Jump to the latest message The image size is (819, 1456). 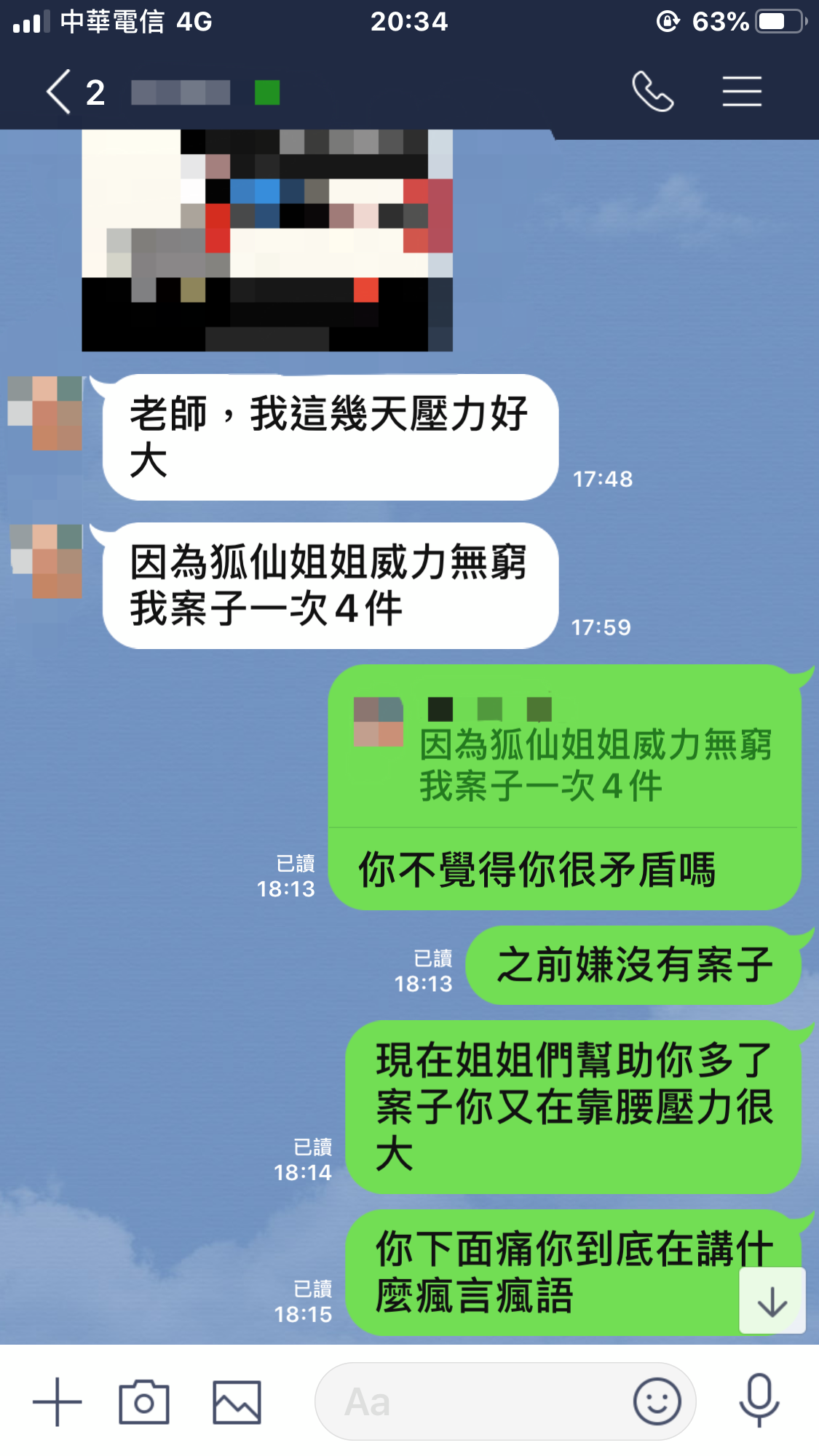tap(772, 1301)
